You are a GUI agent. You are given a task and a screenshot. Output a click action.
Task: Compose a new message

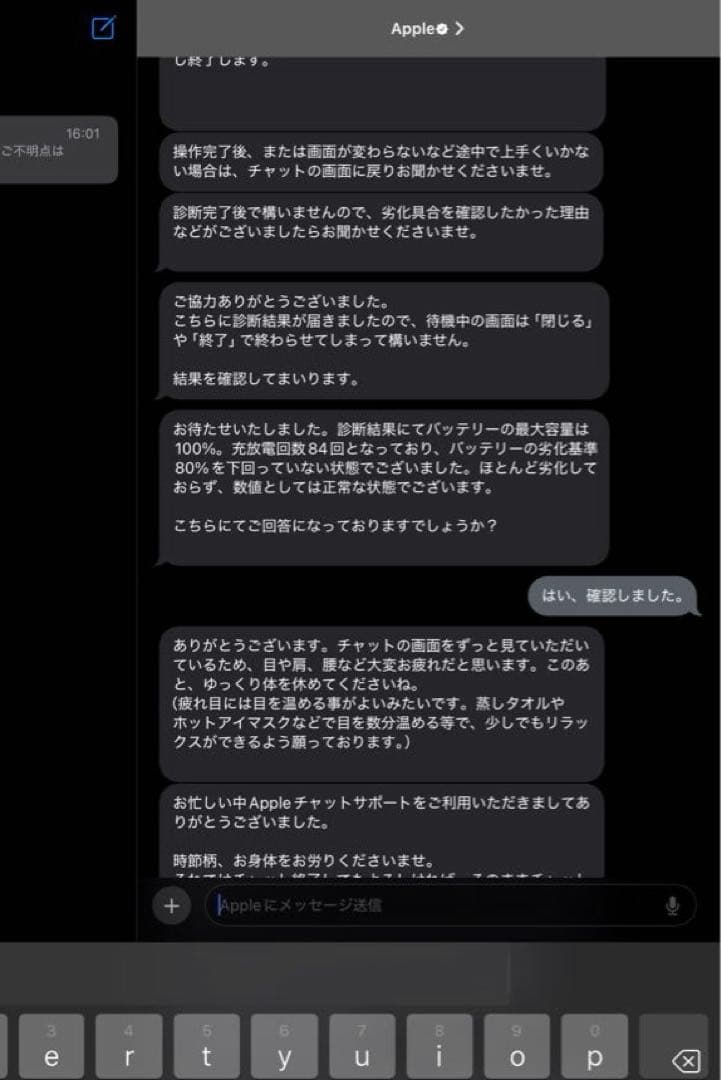pos(103,28)
